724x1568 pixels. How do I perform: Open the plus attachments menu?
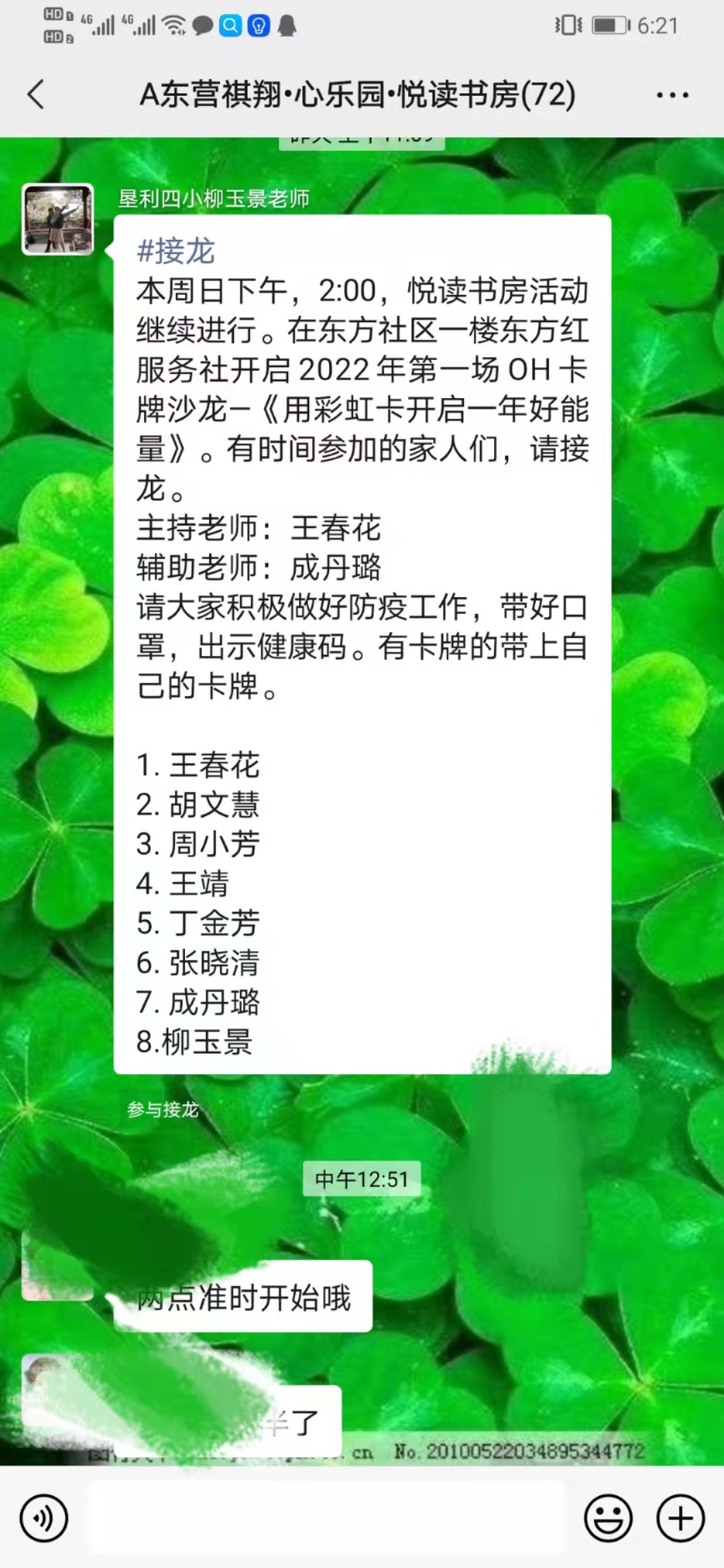click(x=680, y=1518)
